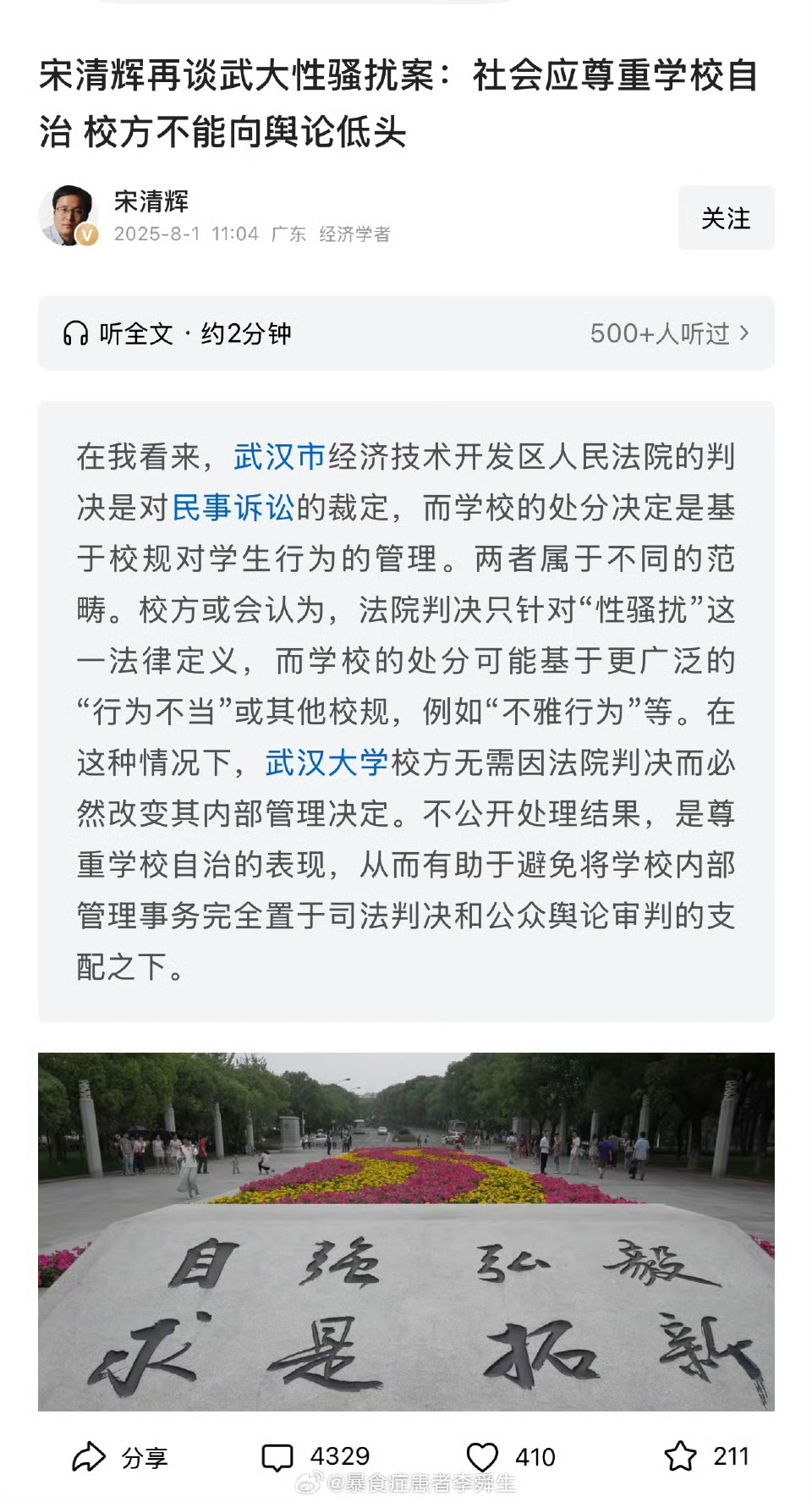812x1502 pixels.
Task: Open the 武汉大学 link
Action: [x=326, y=762]
